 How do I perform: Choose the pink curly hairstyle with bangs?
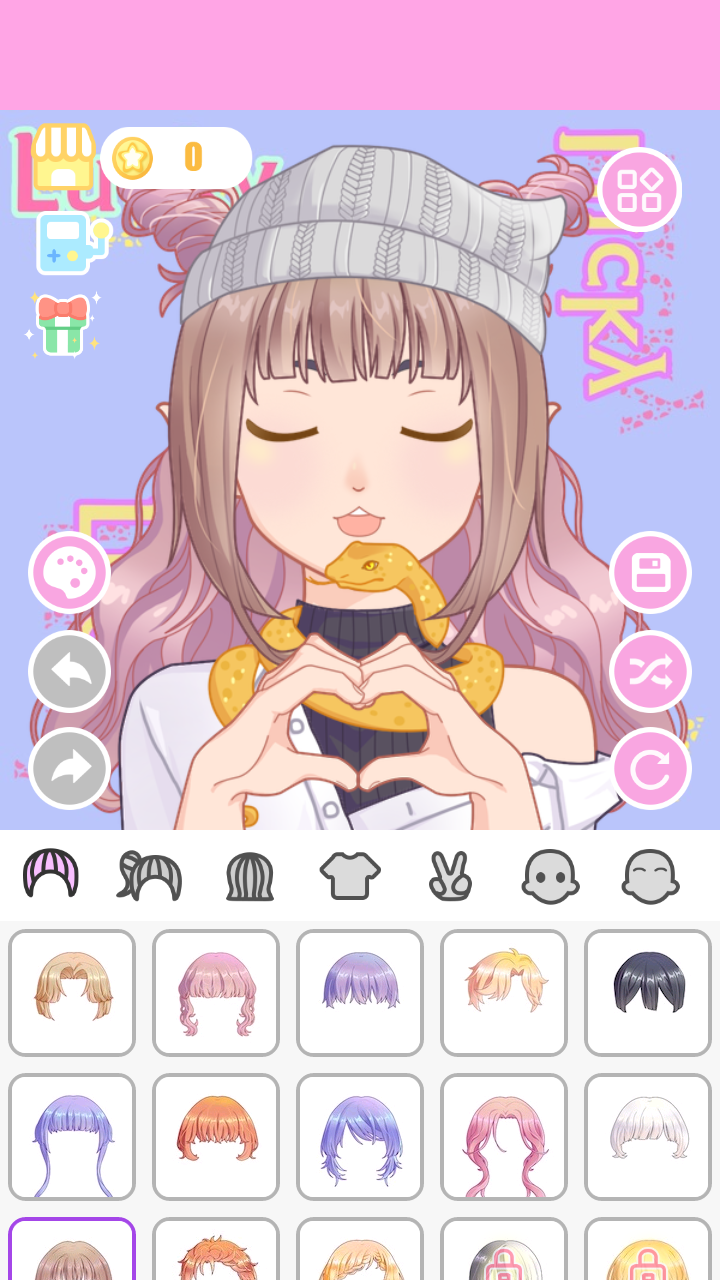tap(216, 993)
